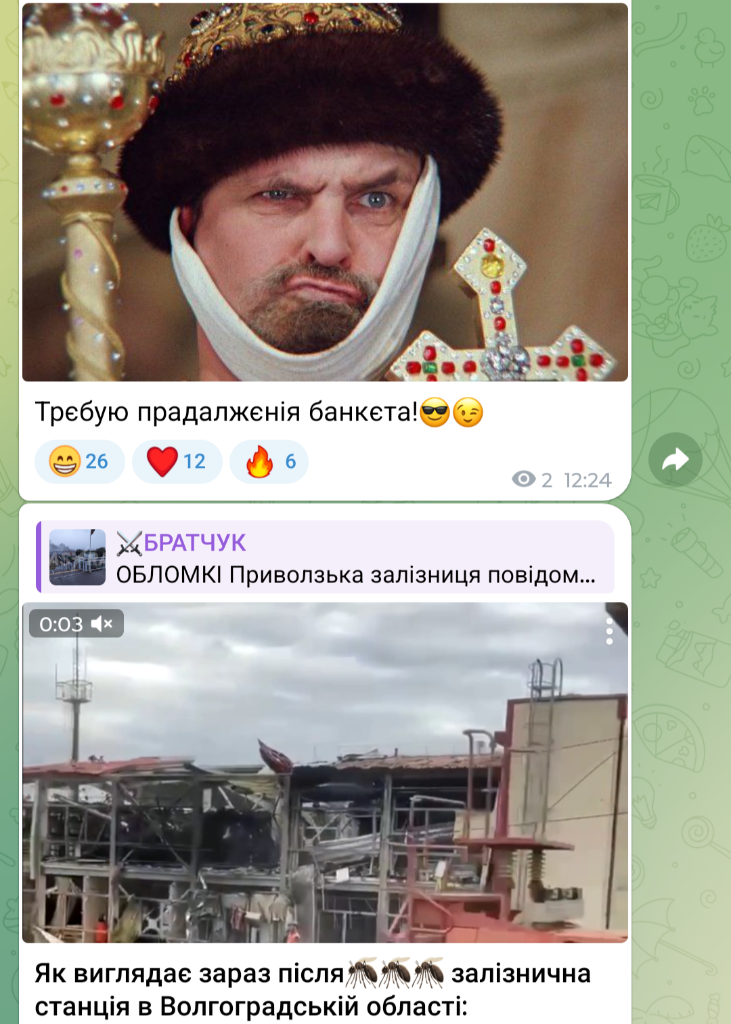The width and height of the screenshot is (731, 1024).
Task: Open the quoted БРАТЧУК message
Action: (330, 557)
